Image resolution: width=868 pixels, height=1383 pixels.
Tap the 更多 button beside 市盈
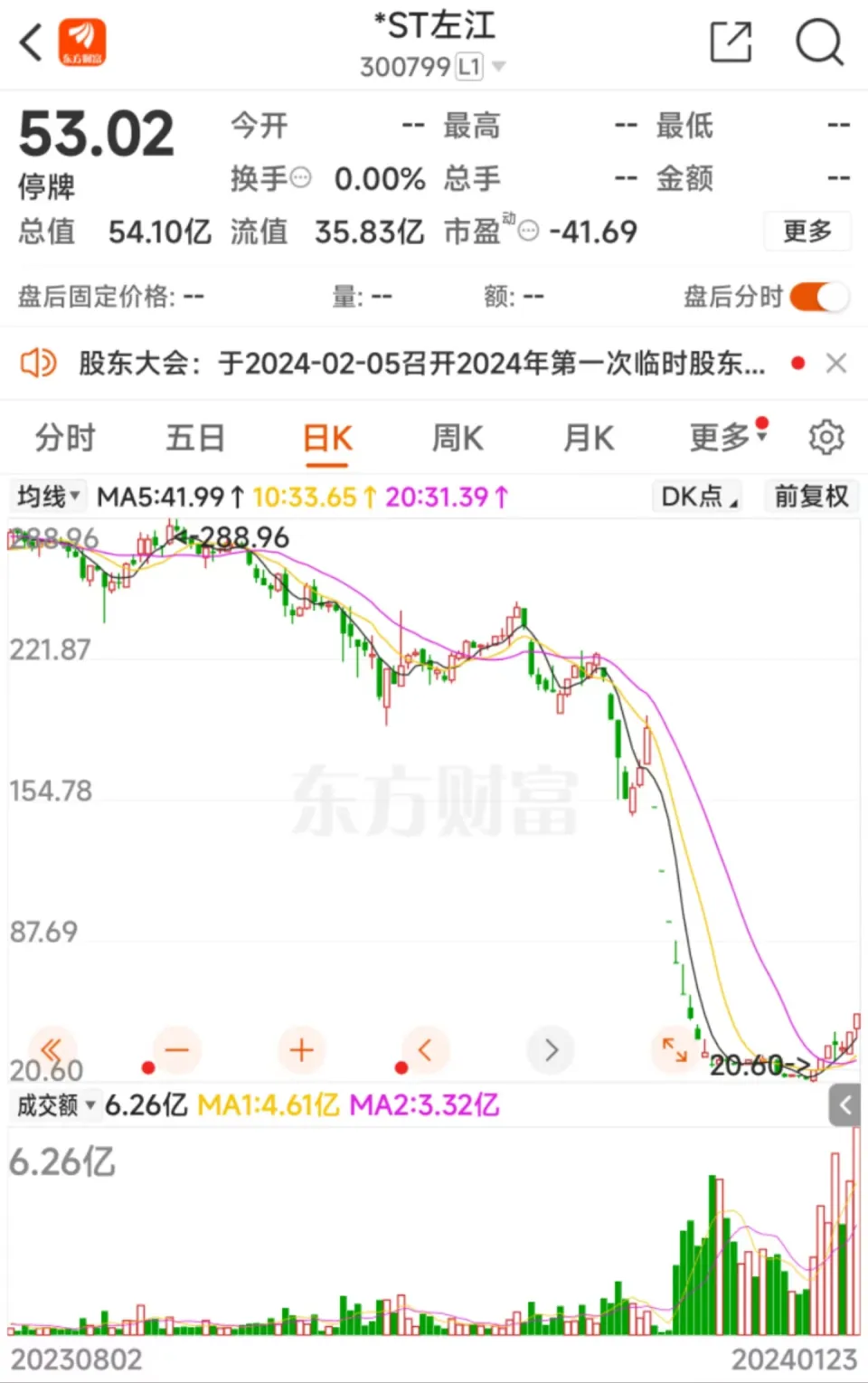807,232
